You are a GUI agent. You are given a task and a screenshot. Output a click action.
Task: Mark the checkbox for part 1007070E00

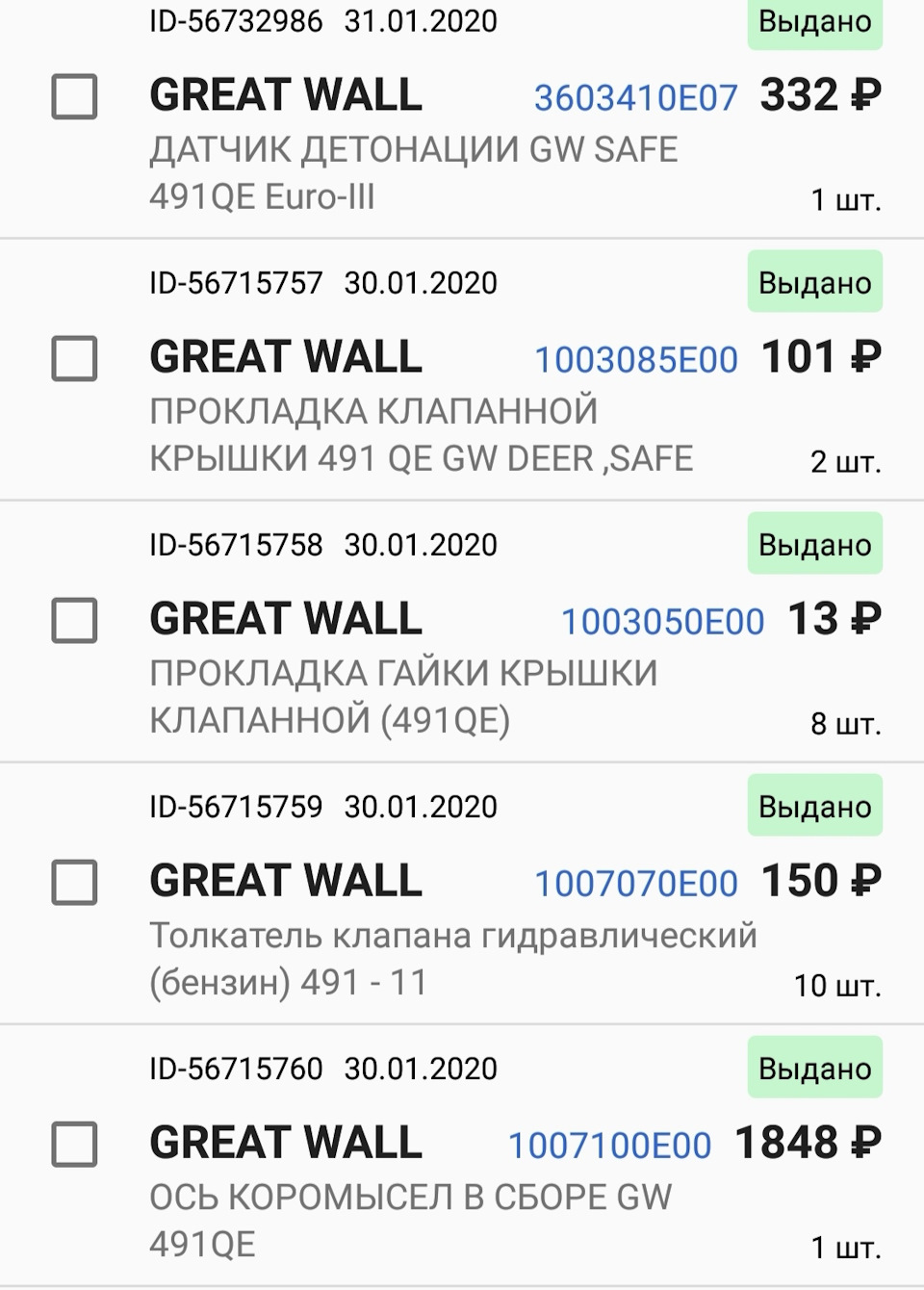pyautogui.click(x=74, y=882)
